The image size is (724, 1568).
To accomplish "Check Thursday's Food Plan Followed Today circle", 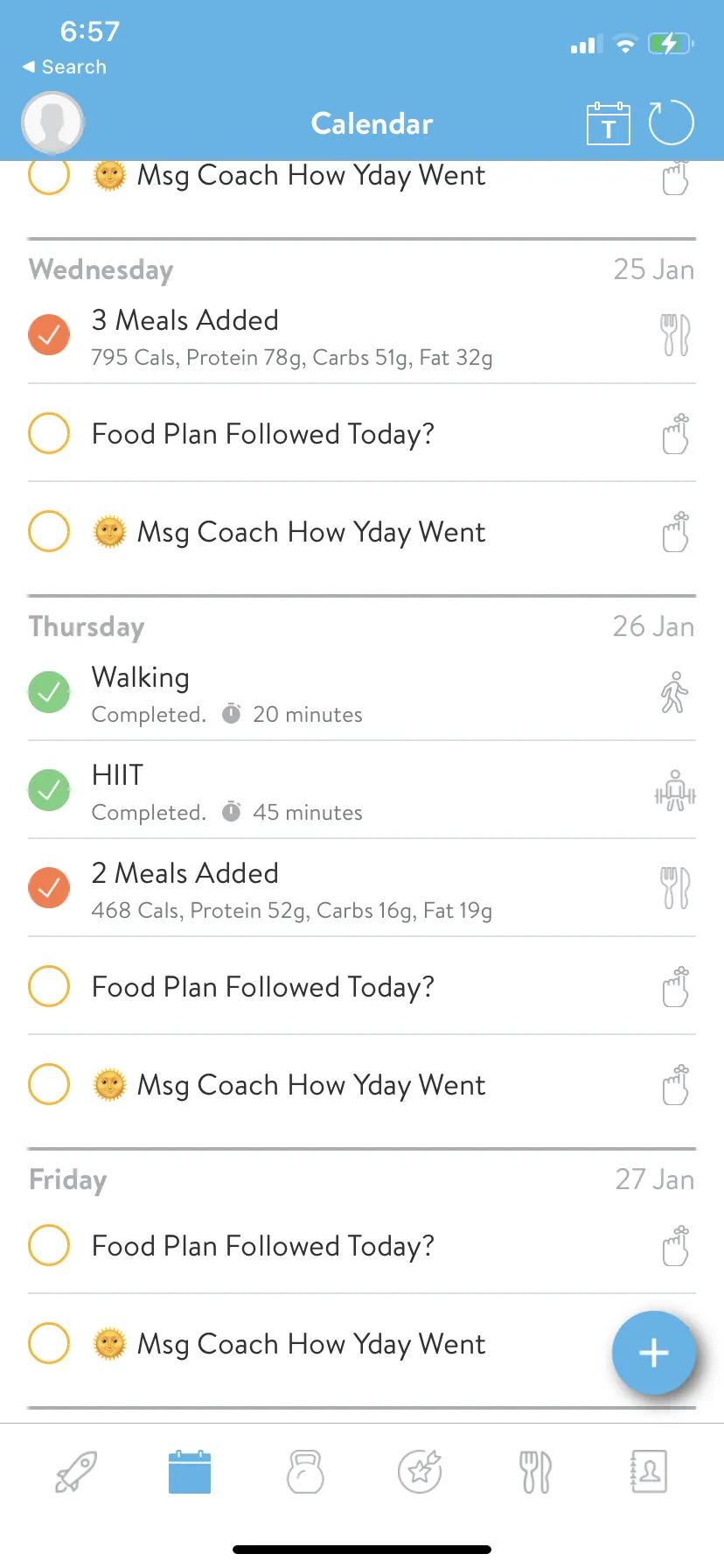I will pyautogui.click(x=49, y=986).
